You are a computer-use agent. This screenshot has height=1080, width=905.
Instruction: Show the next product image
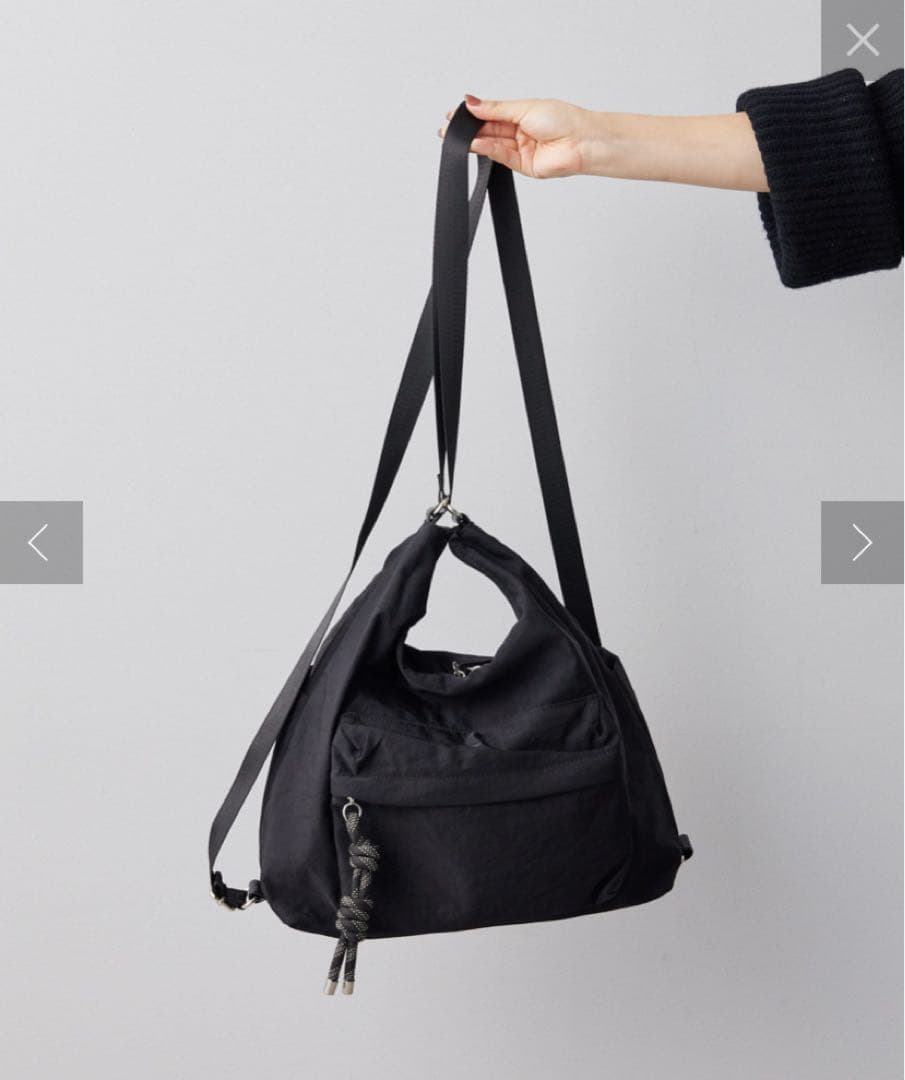[x=862, y=542]
